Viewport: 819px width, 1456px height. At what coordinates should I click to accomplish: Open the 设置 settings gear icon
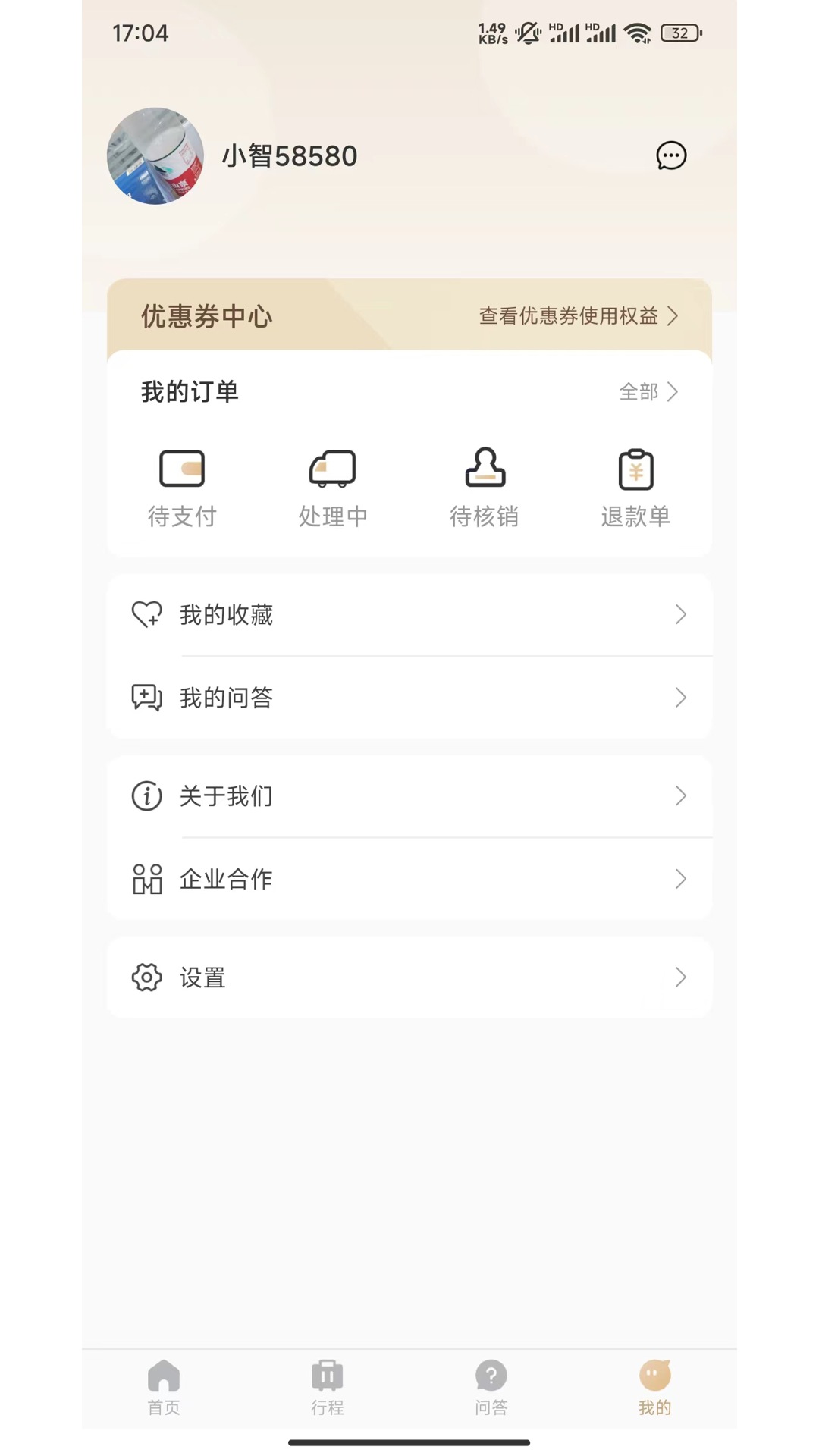[x=146, y=977]
